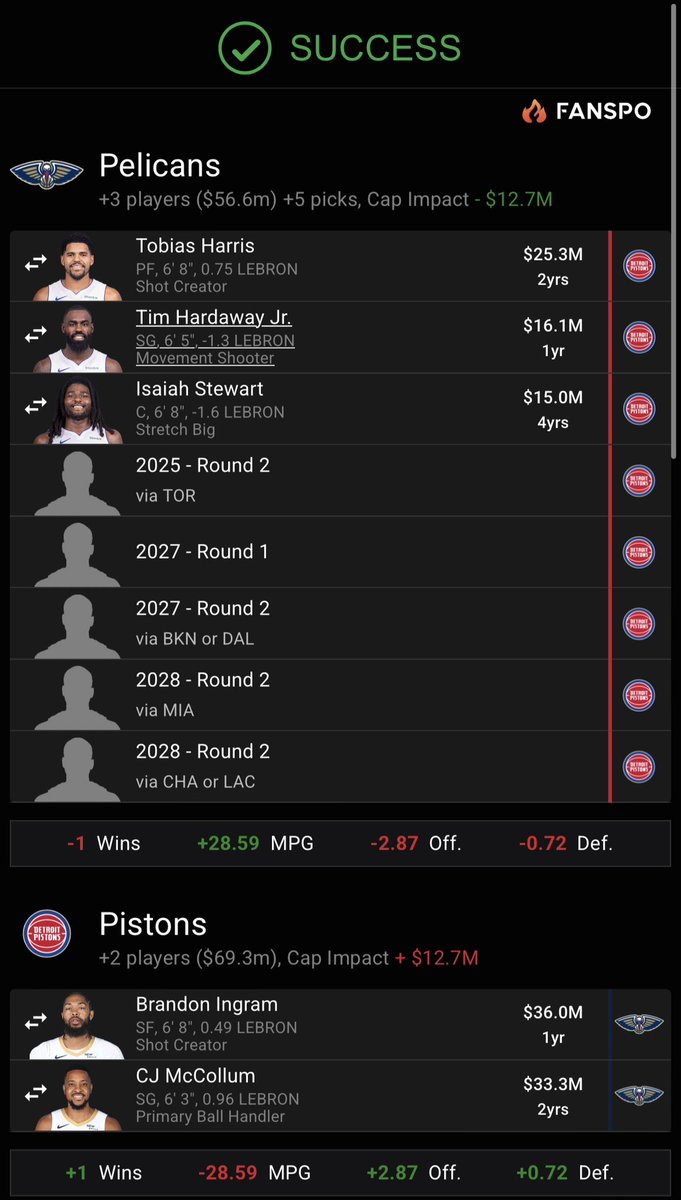Open Brandon Ingram's player details

(x=206, y=1005)
